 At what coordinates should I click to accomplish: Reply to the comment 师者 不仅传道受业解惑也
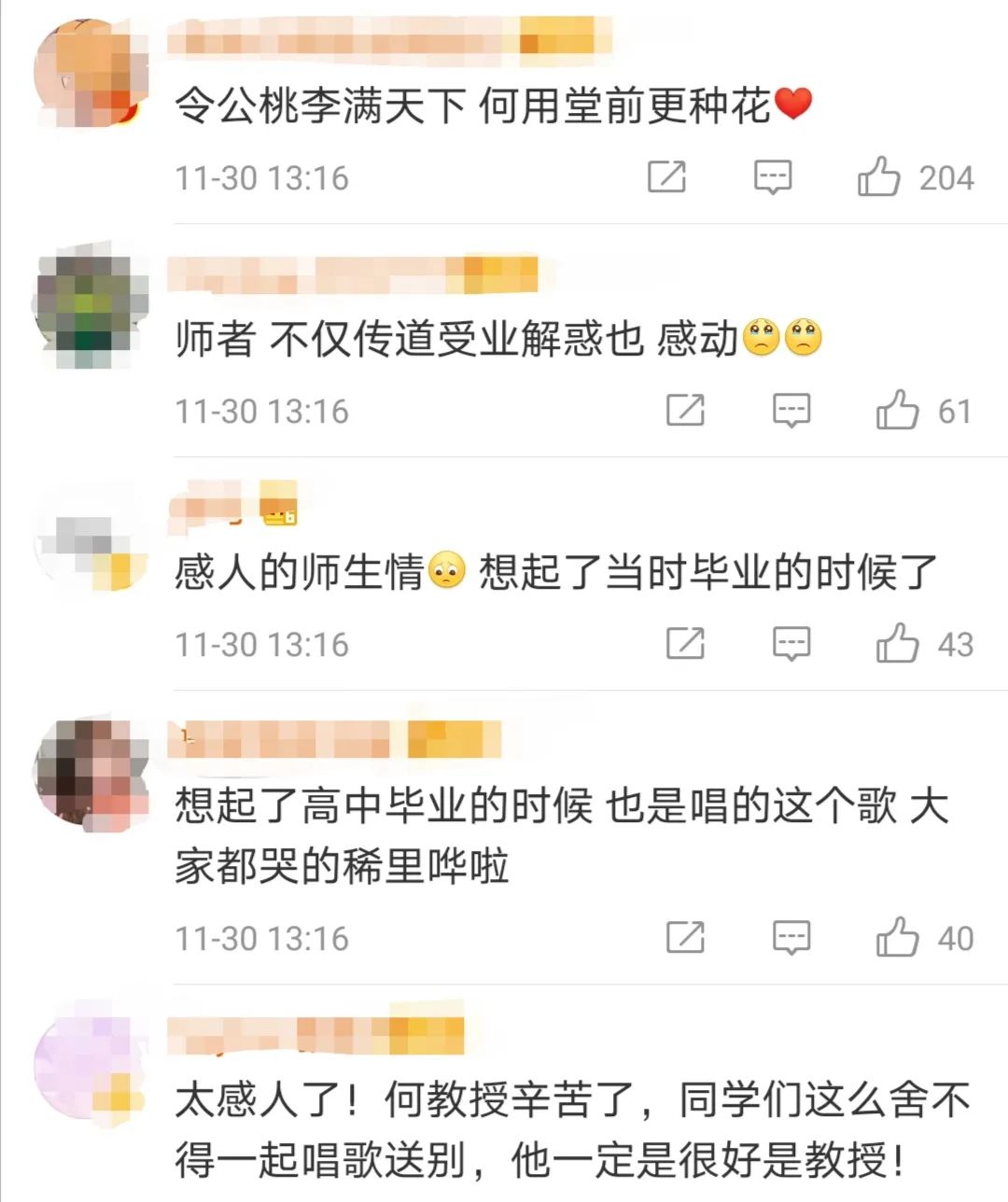[x=791, y=410]
